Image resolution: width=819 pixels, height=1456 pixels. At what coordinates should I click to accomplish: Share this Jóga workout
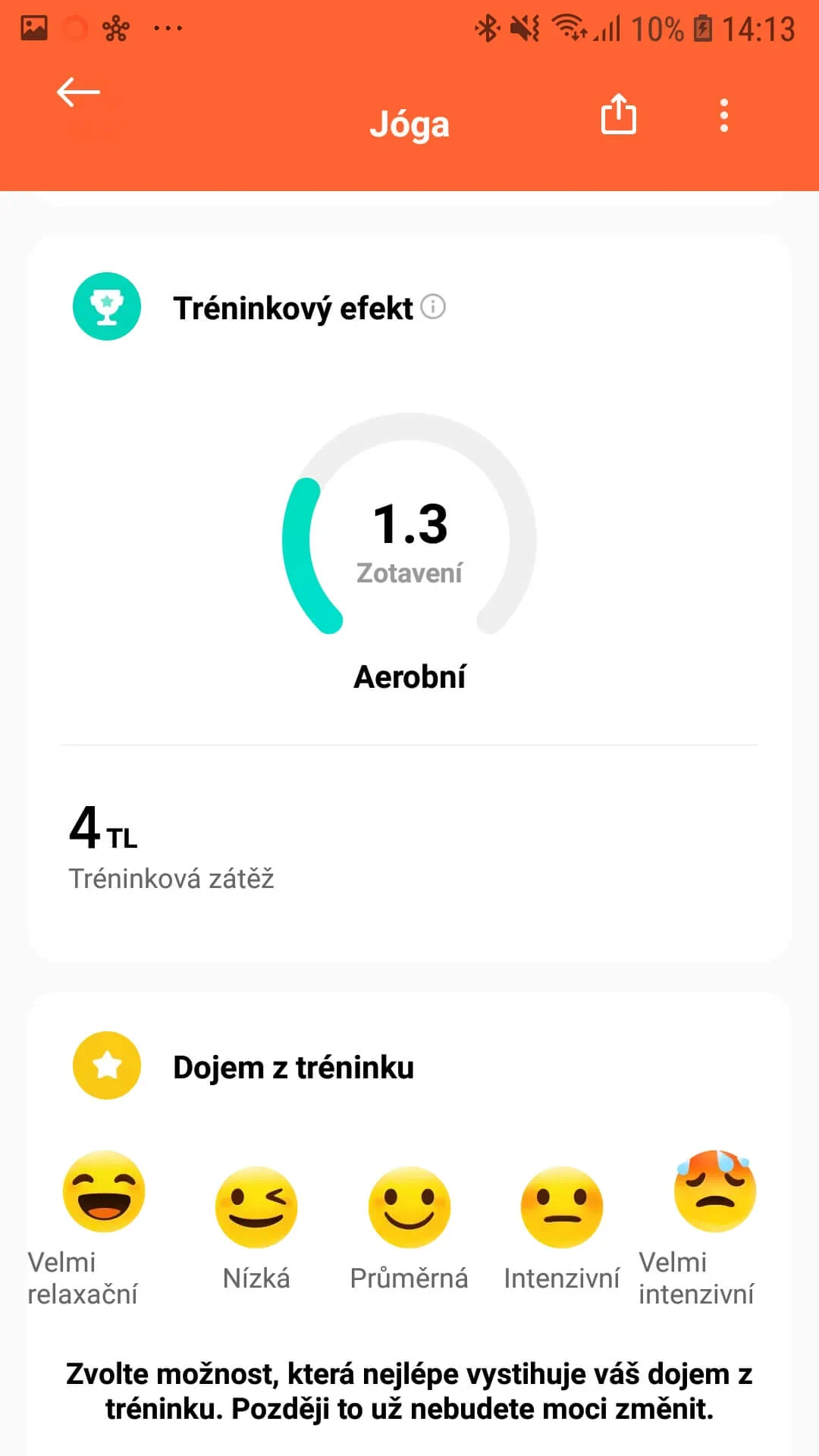pyautogui.click(x=618, y=115)
